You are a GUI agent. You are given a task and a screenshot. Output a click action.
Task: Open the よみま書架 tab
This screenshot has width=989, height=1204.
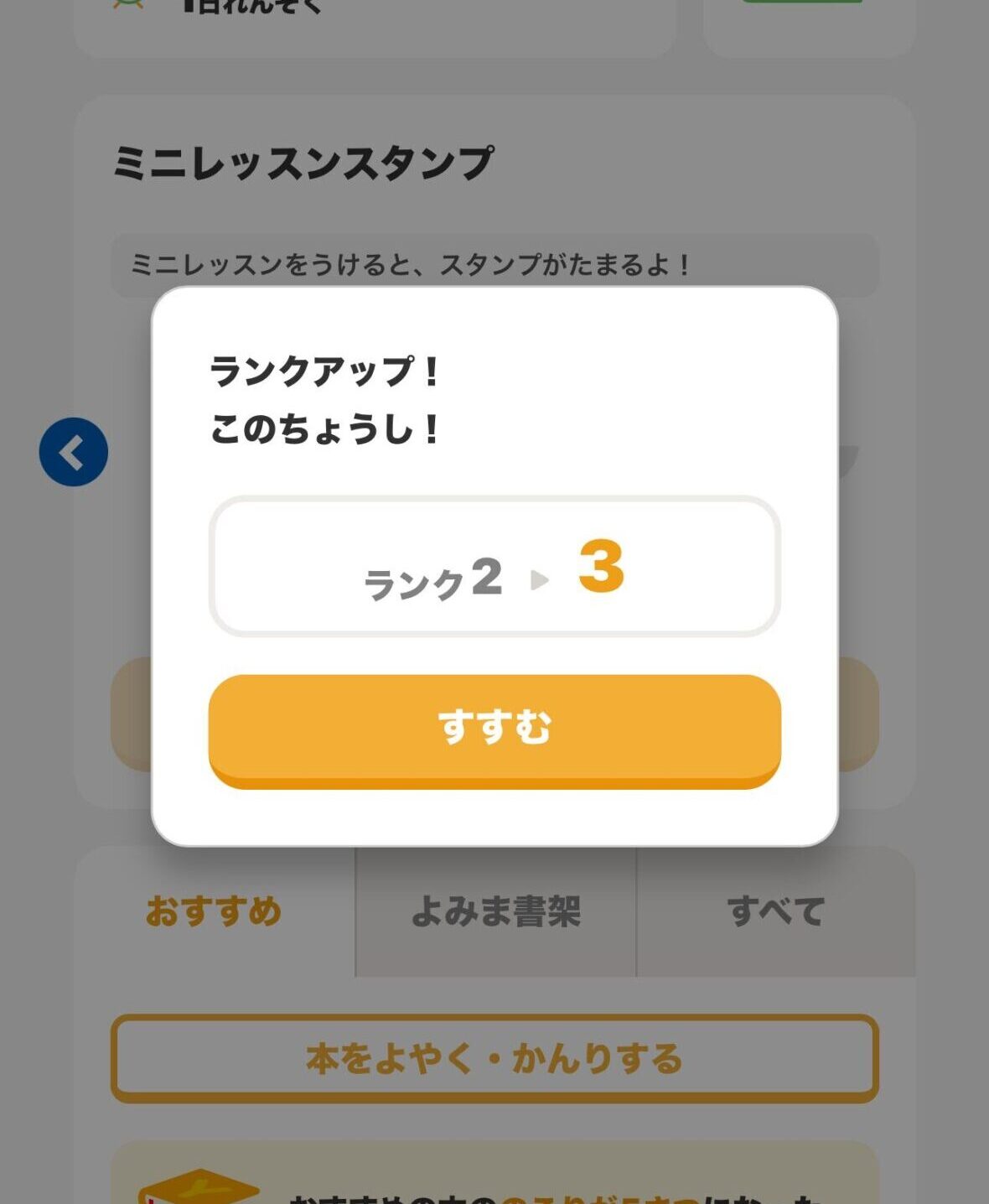[495, 911]
